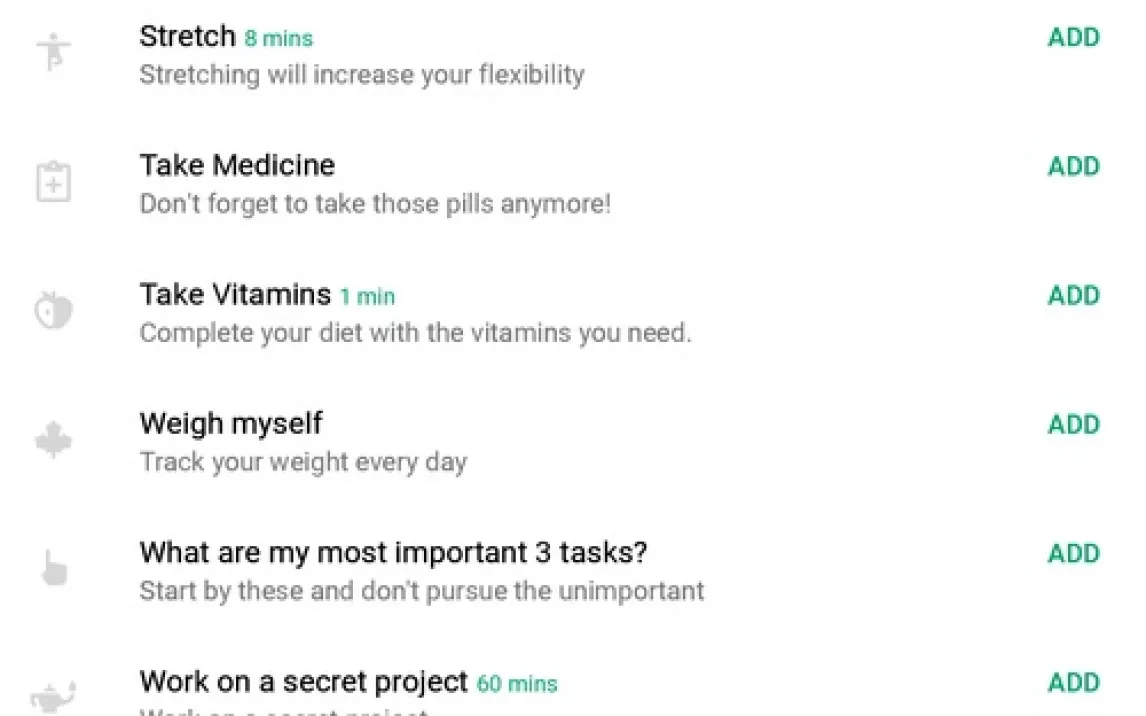Viewport: 1146px width, 716px height.
Task: Tap ADD next to Take Vitamins
Action: click(x=1073, y=295)
